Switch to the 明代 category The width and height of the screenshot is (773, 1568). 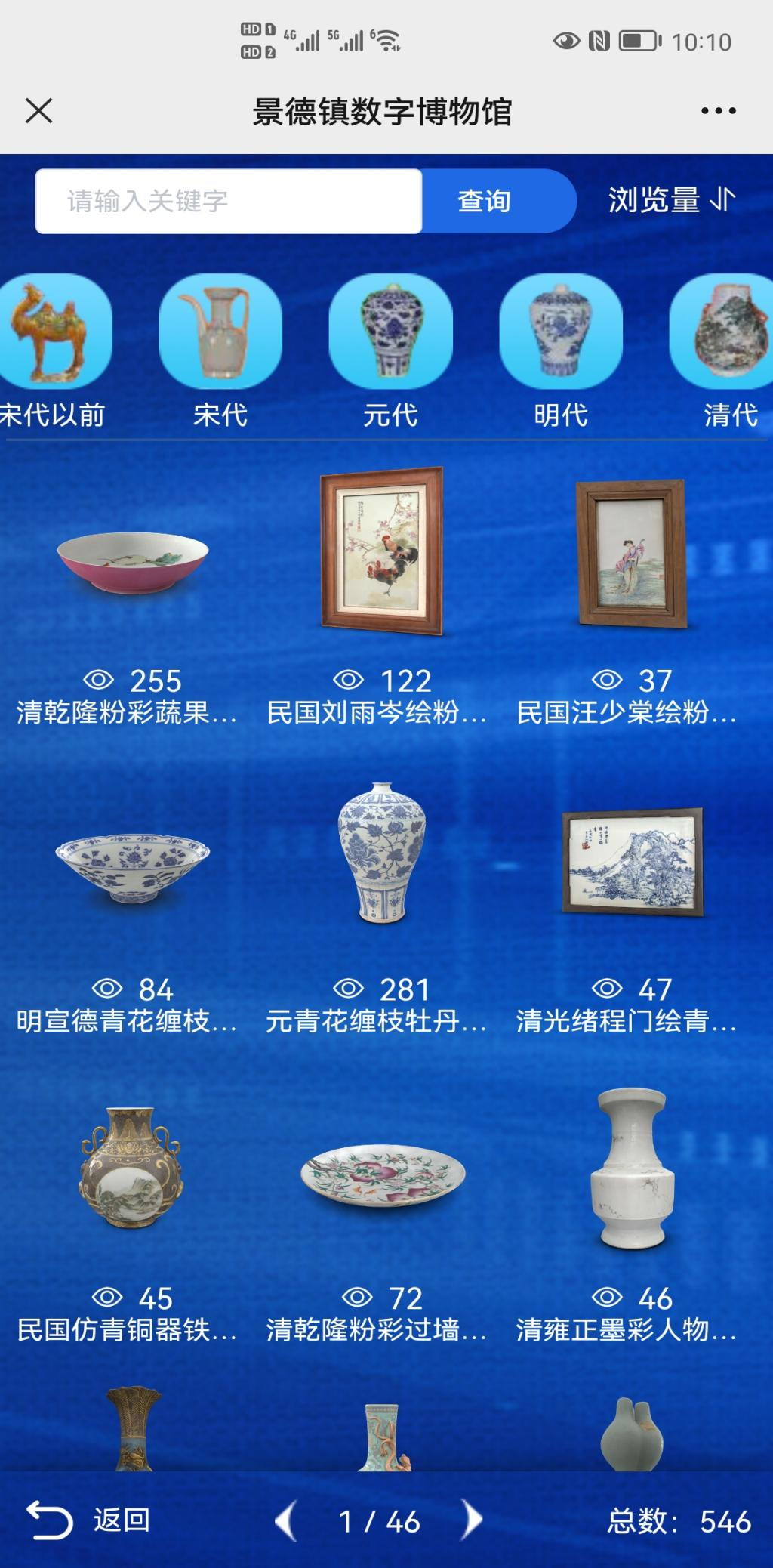click(561, 331)
